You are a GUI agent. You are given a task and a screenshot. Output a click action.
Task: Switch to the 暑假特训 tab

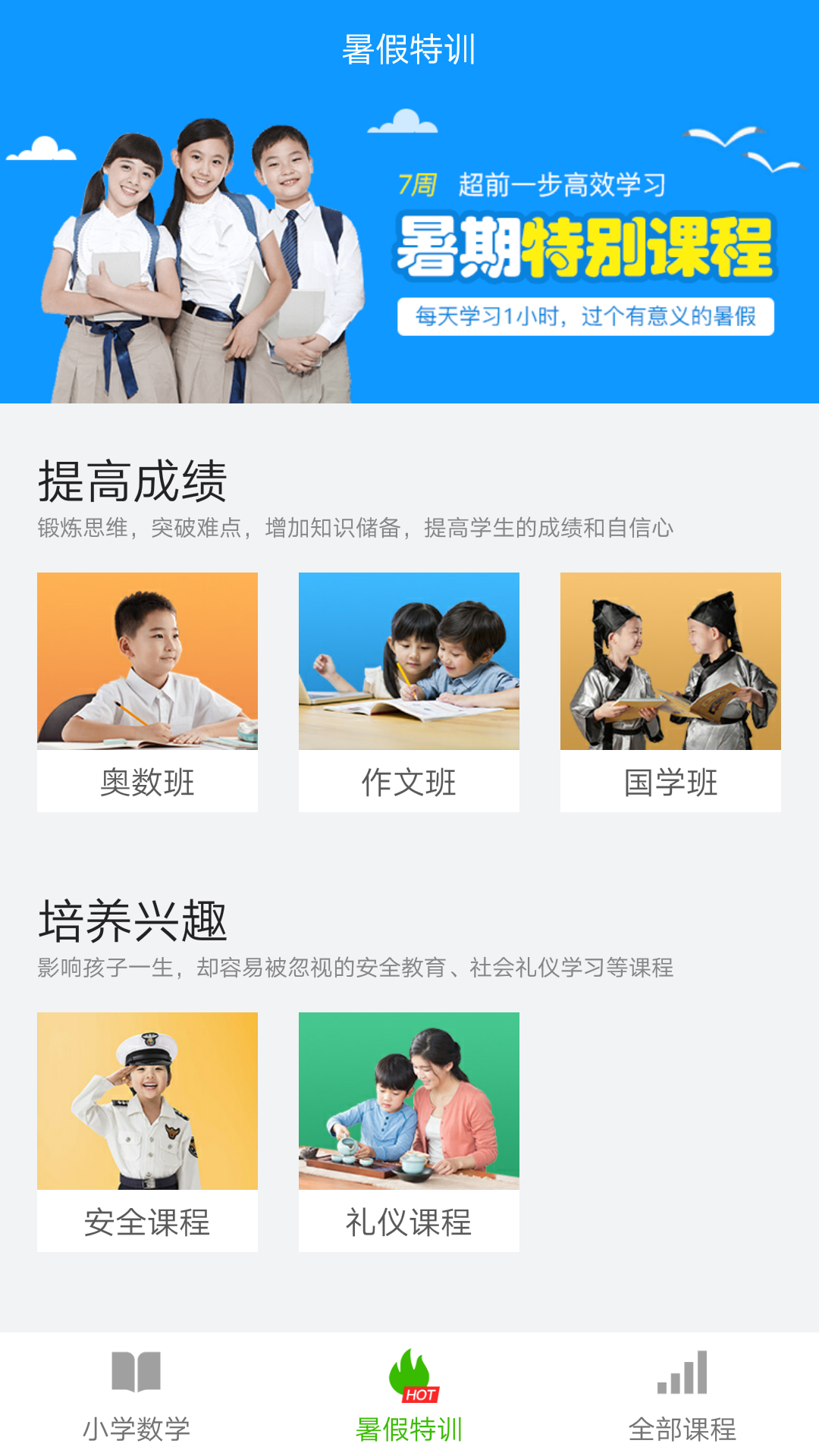point(409,1395)
